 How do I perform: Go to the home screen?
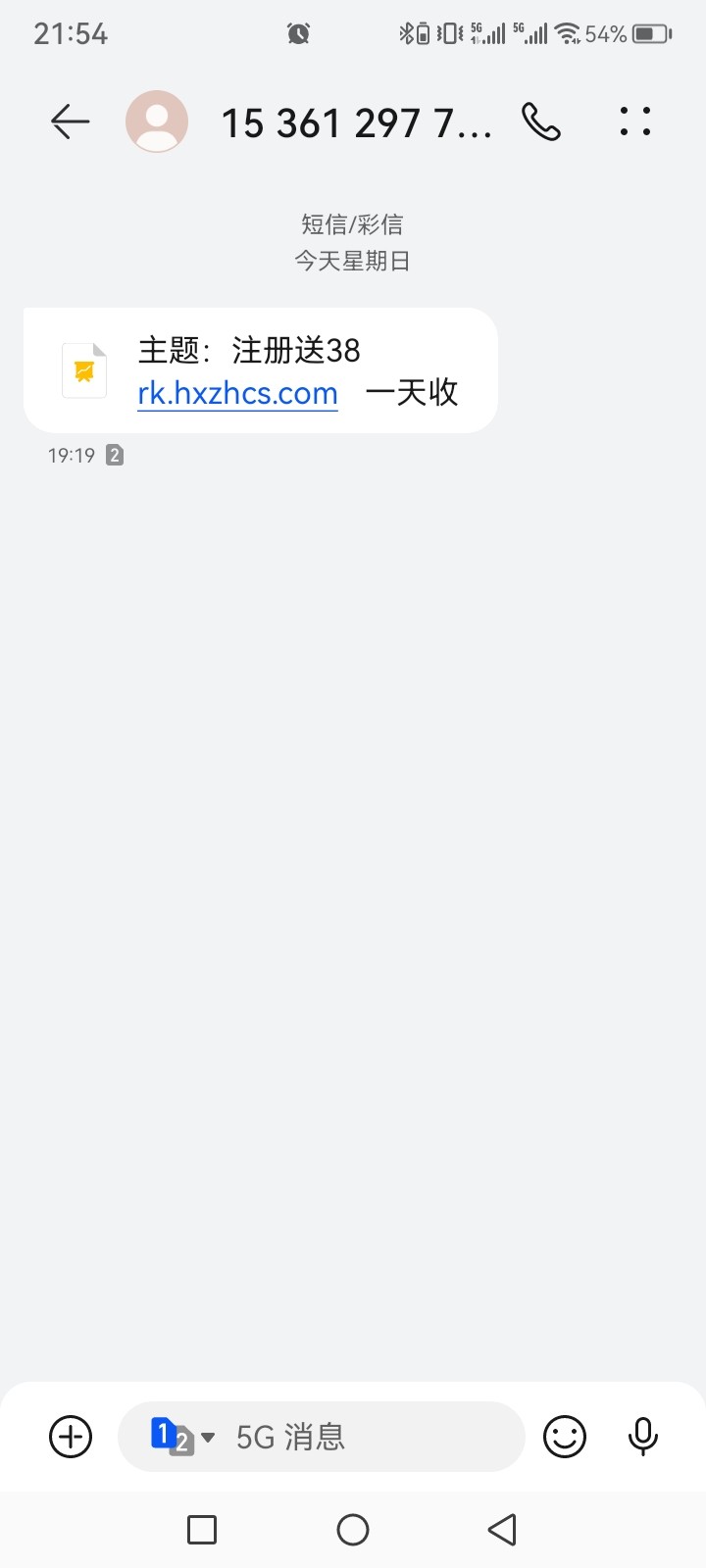point(353,1530)
